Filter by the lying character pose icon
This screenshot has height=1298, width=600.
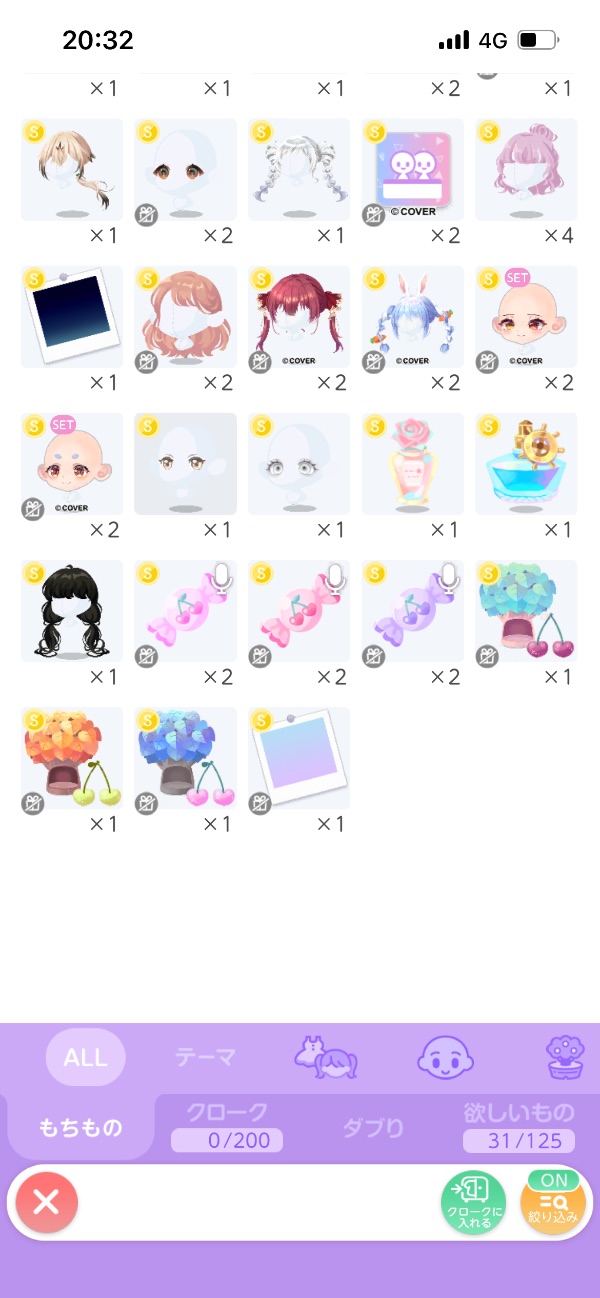coord(325,1057)
